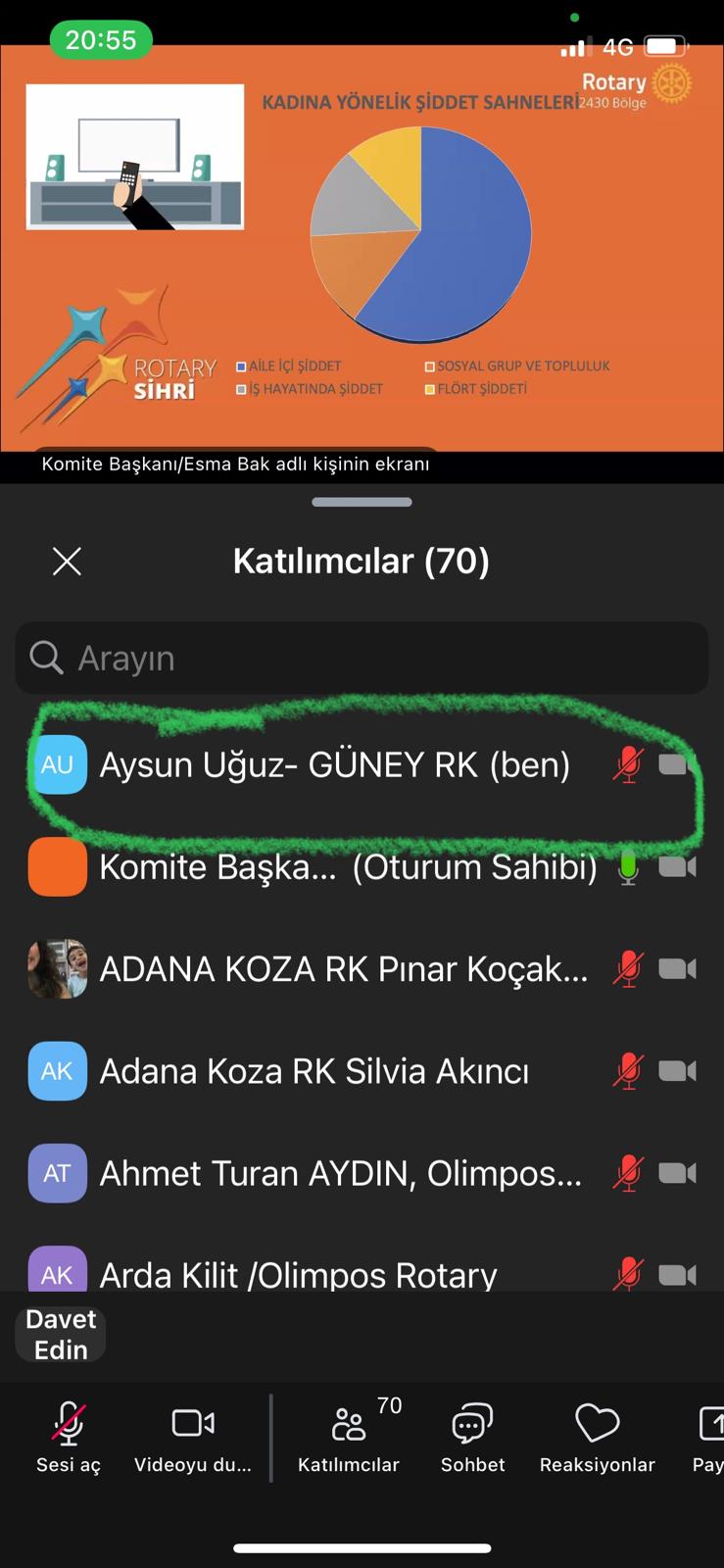The image size is (724, 1568).
Task: Unmute with Sesi aç
Action: (69, 1438)
